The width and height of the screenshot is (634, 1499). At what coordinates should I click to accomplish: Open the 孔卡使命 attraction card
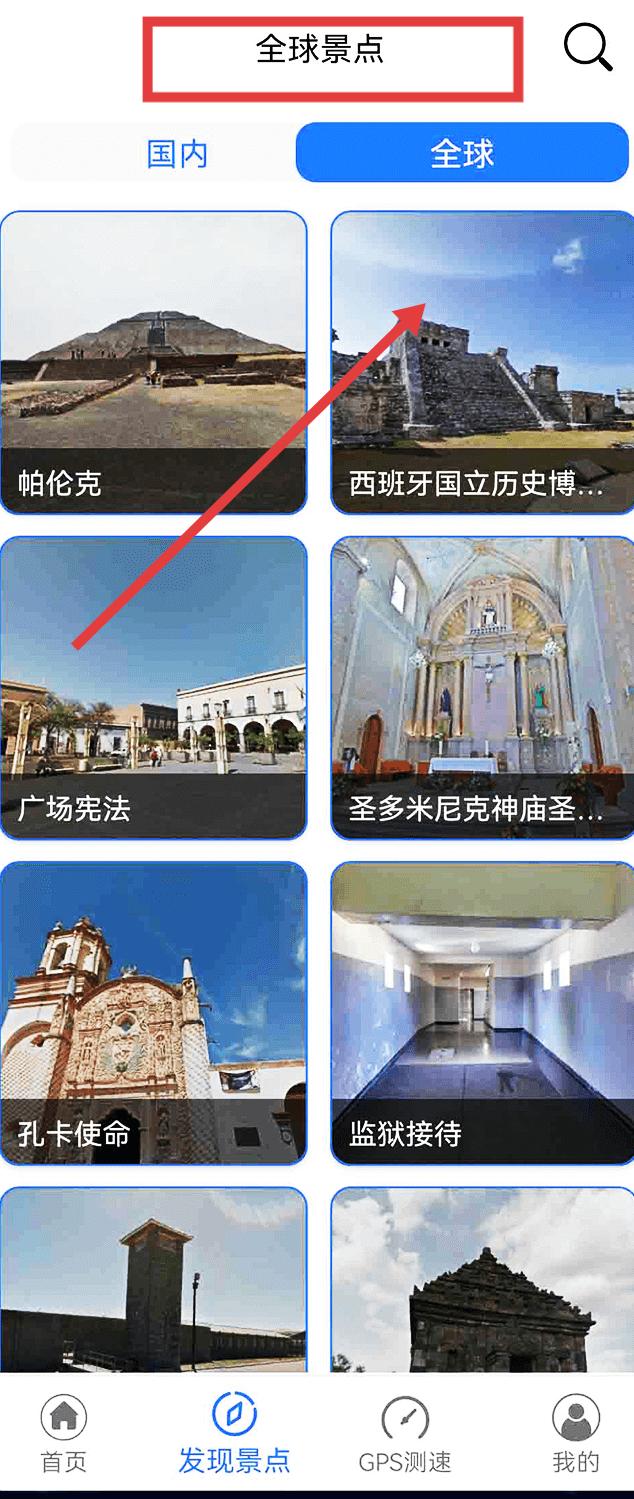click(153, 1012)
